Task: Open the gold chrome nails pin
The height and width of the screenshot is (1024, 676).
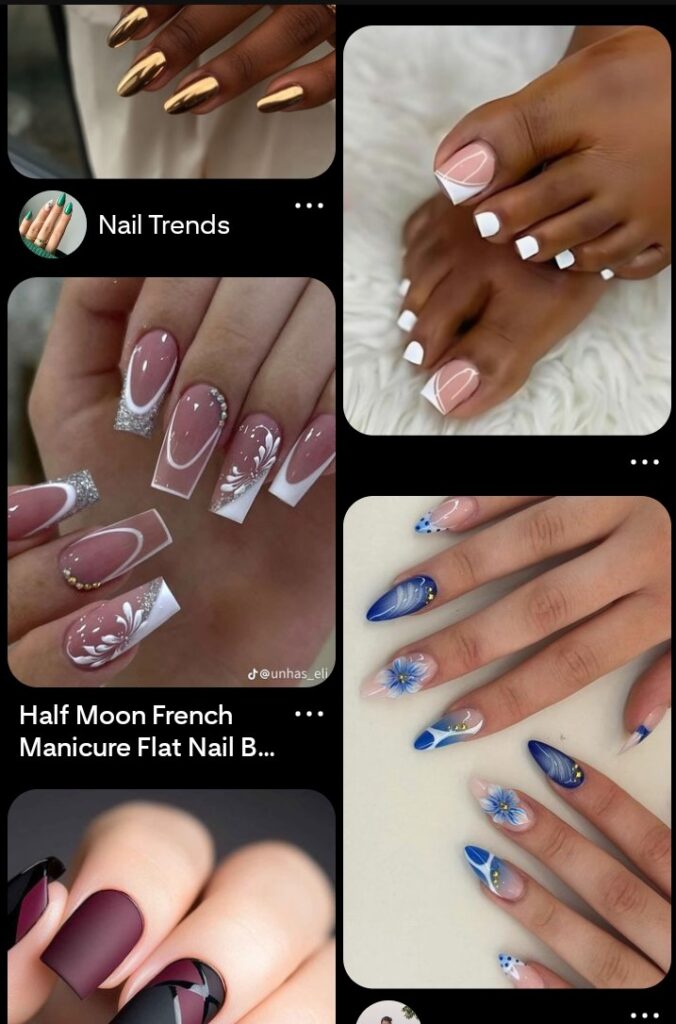Action: 171,90
